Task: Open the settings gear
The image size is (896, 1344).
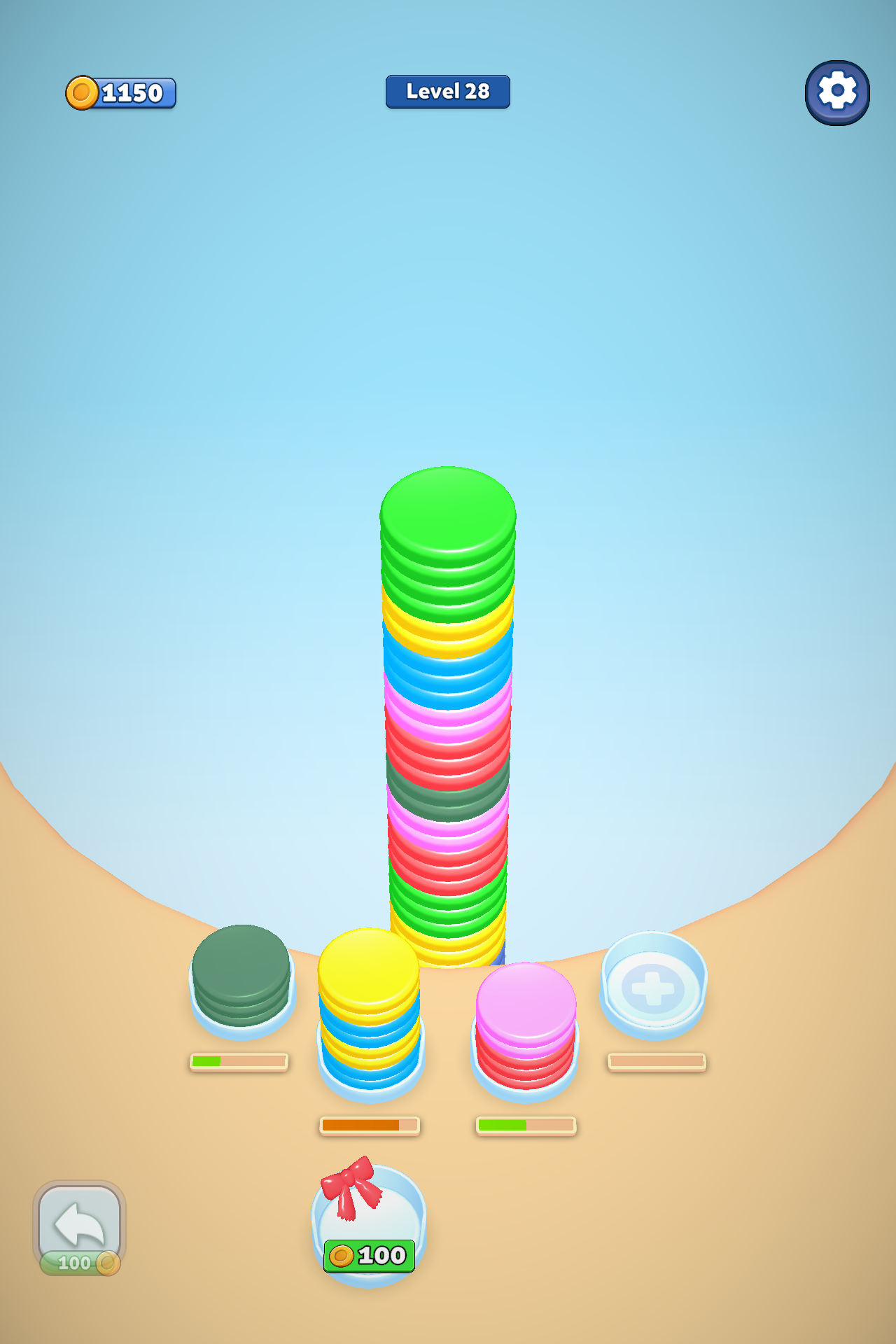Action: pos(837,92)
